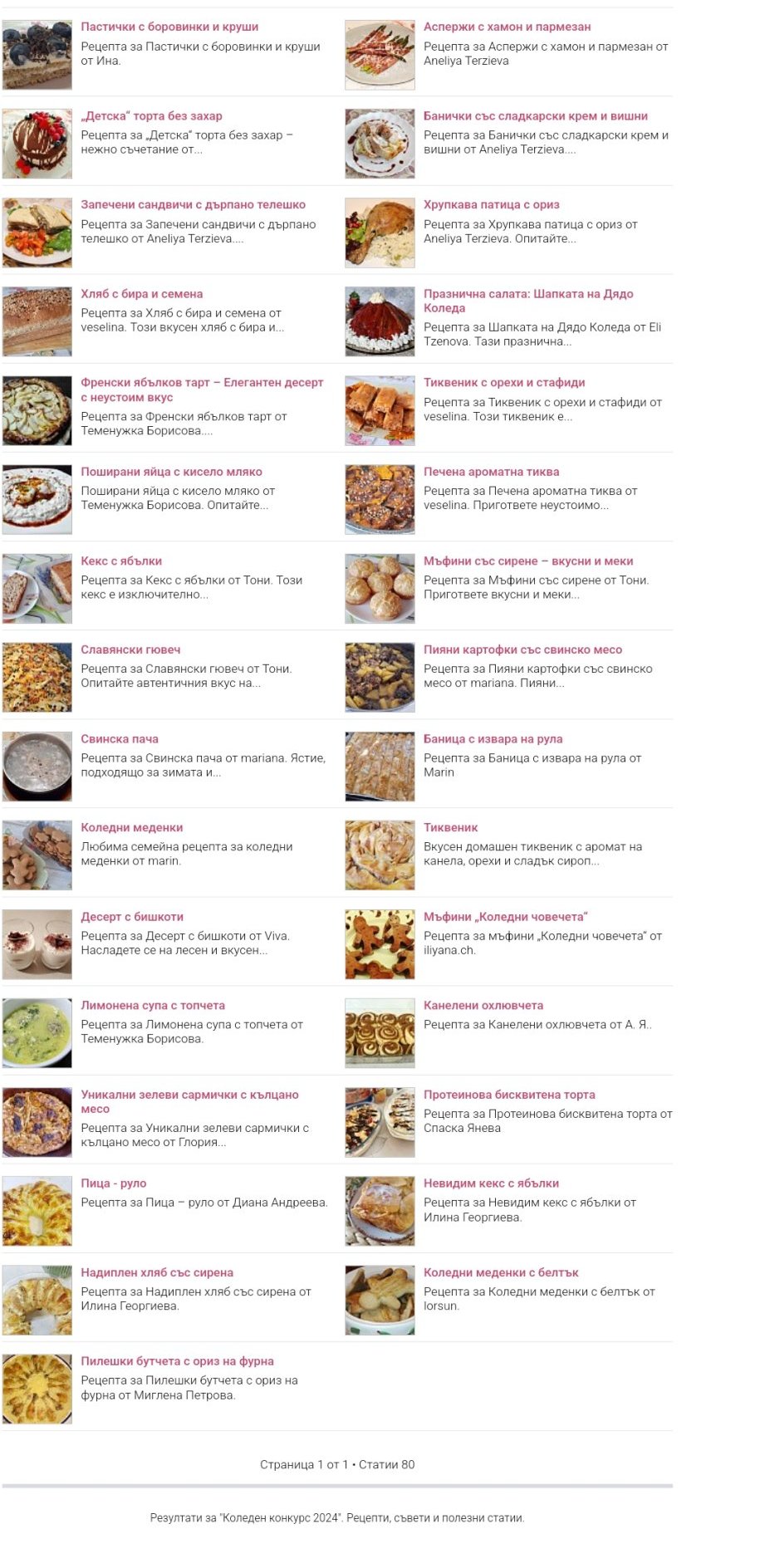Viewport: 765px width, 1568px height.
Task: Tap the Канелени охлювчета picture
Action: point(380,1033)
